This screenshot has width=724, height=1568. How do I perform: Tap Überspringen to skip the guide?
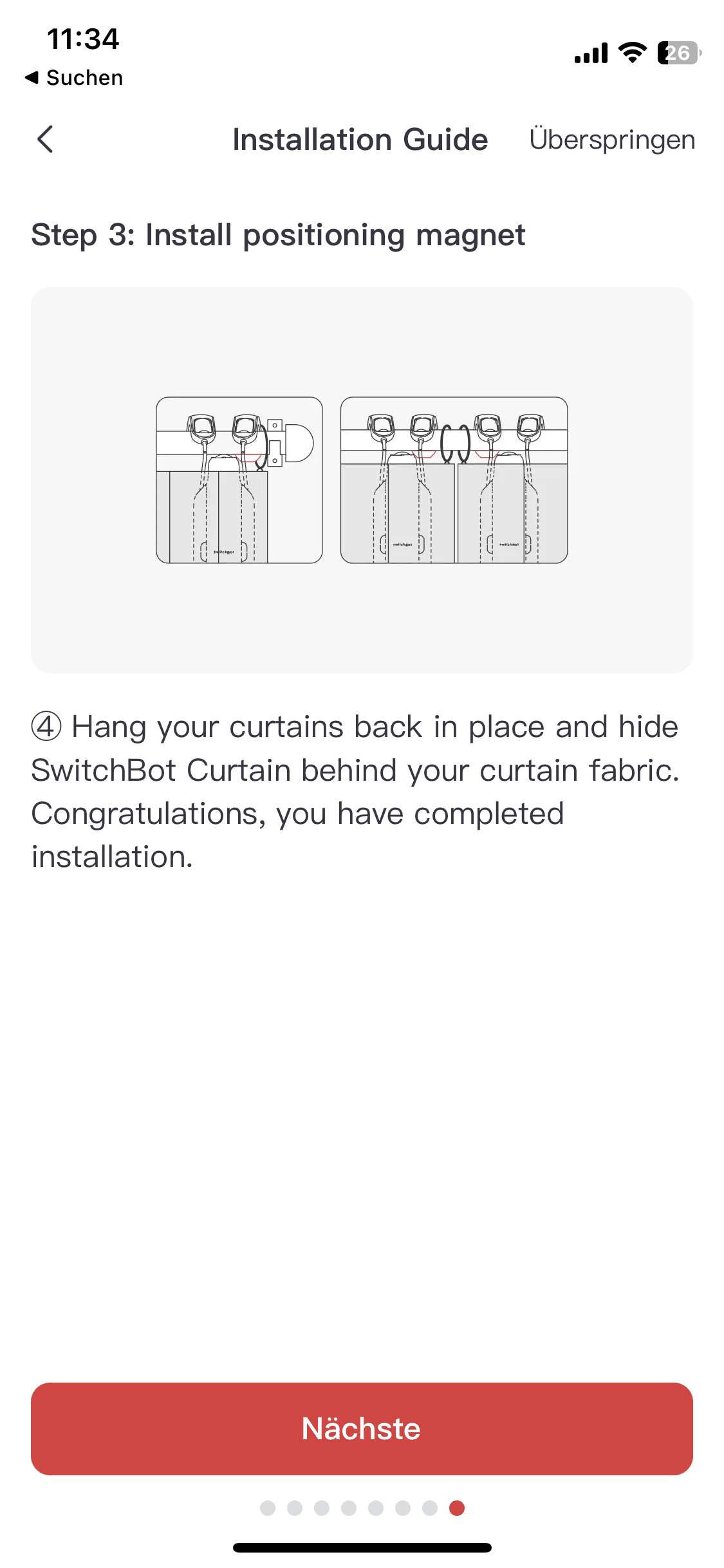611,140
